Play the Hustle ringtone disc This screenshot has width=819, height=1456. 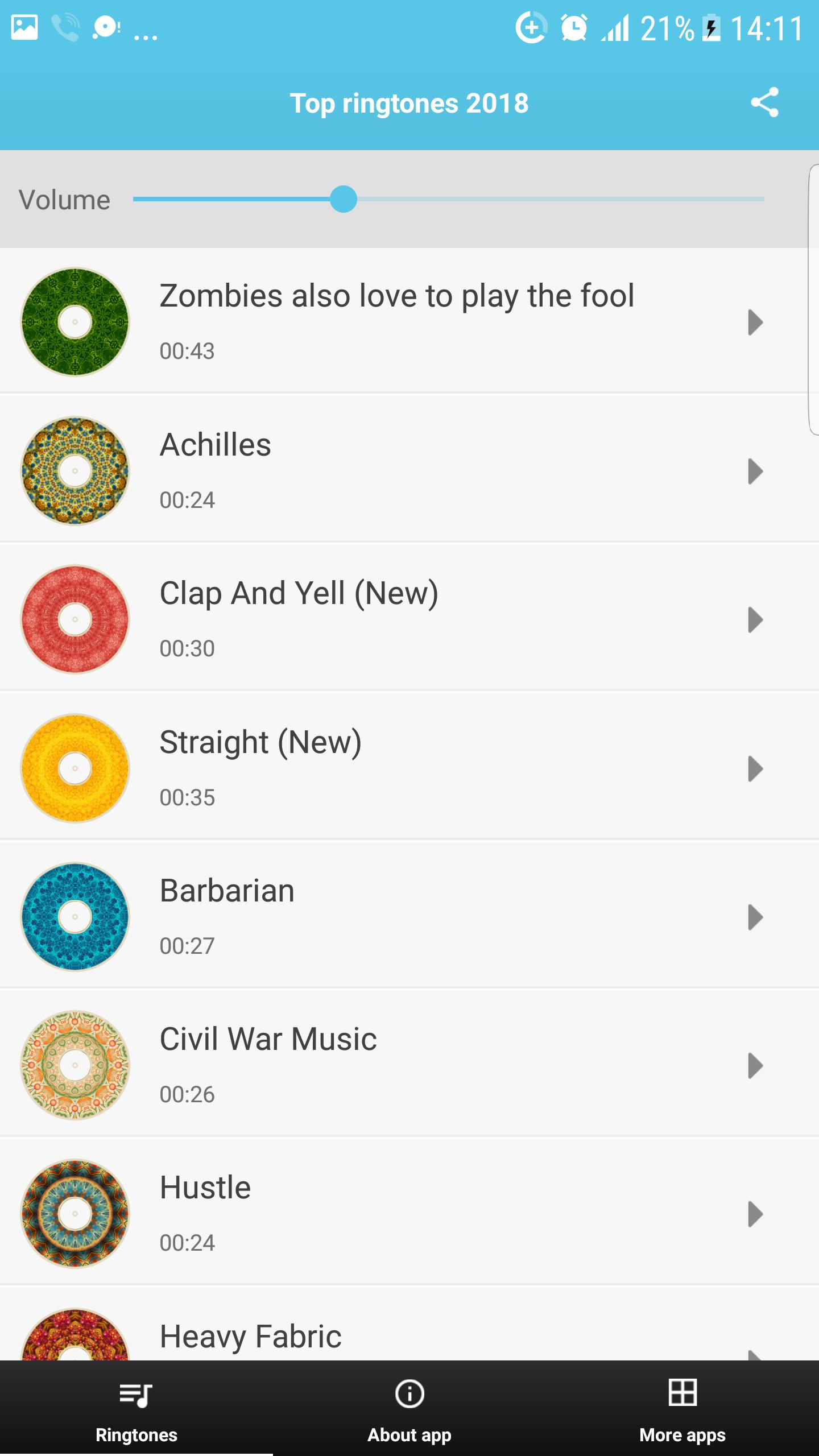(75, 1214)
